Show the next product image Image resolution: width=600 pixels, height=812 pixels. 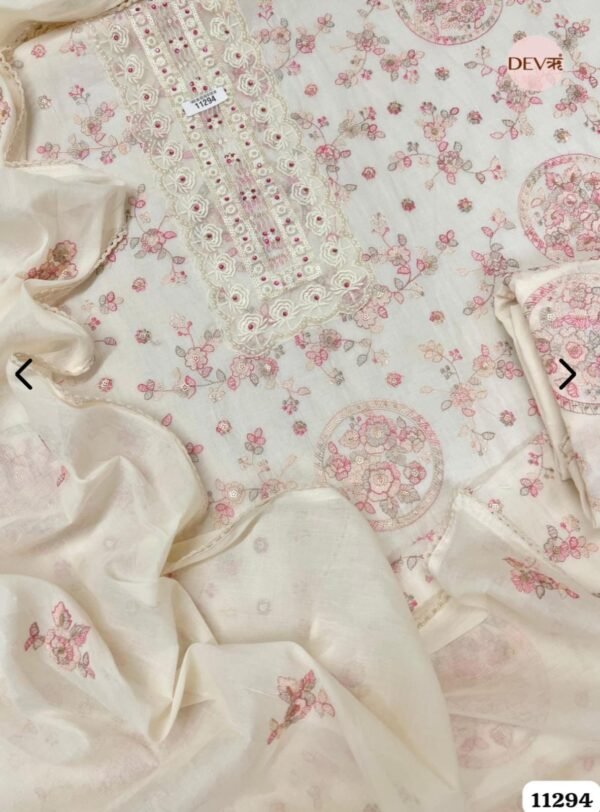567,374
